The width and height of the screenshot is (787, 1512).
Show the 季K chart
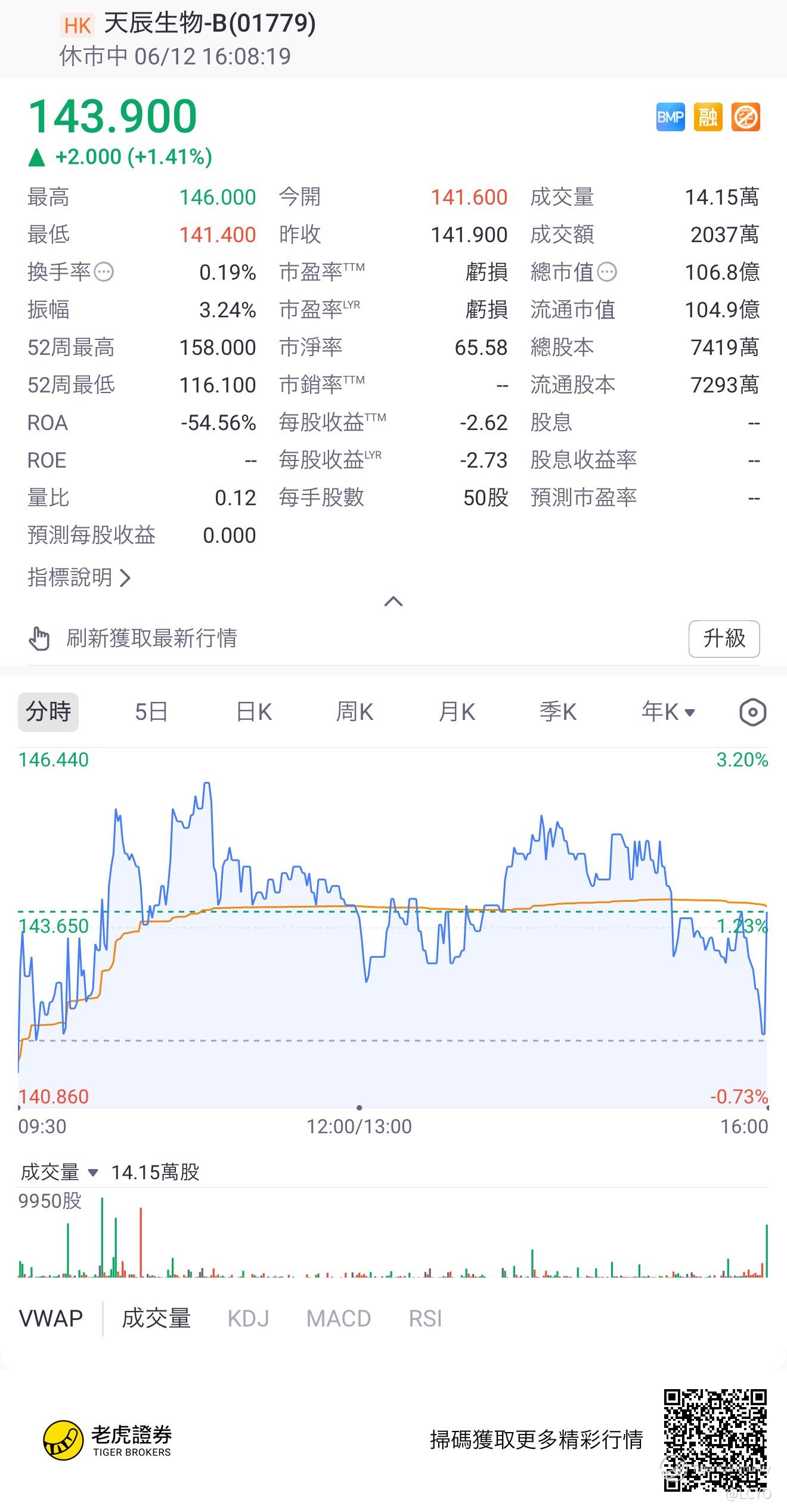[x=558, y=712]
